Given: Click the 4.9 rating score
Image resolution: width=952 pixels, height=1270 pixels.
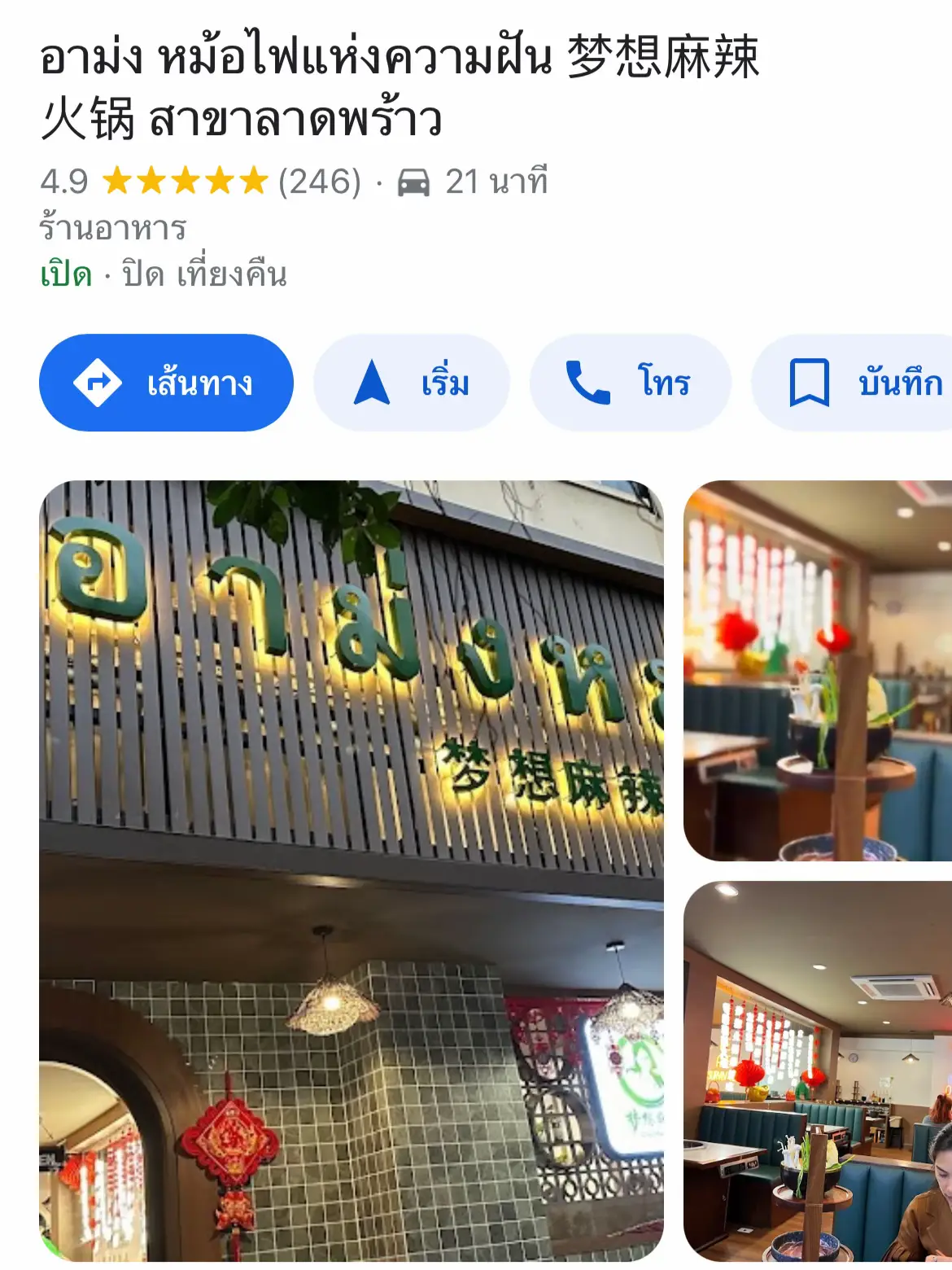Looking at the screenshot, I should coord(63,181).
